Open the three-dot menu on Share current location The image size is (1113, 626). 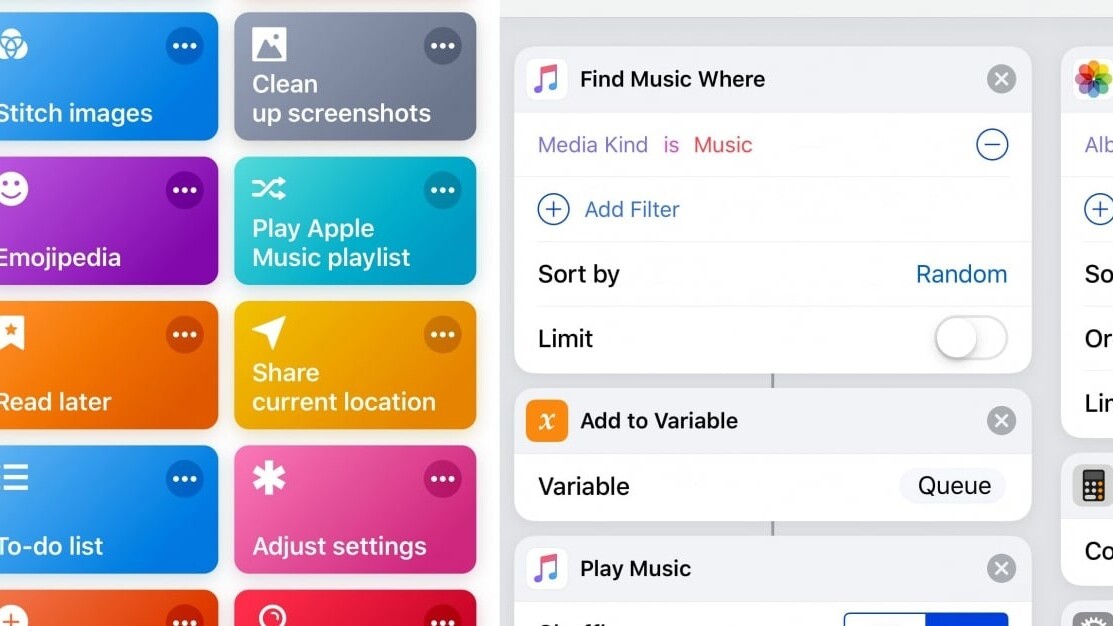pyautogui.click(x=442, y=334)
